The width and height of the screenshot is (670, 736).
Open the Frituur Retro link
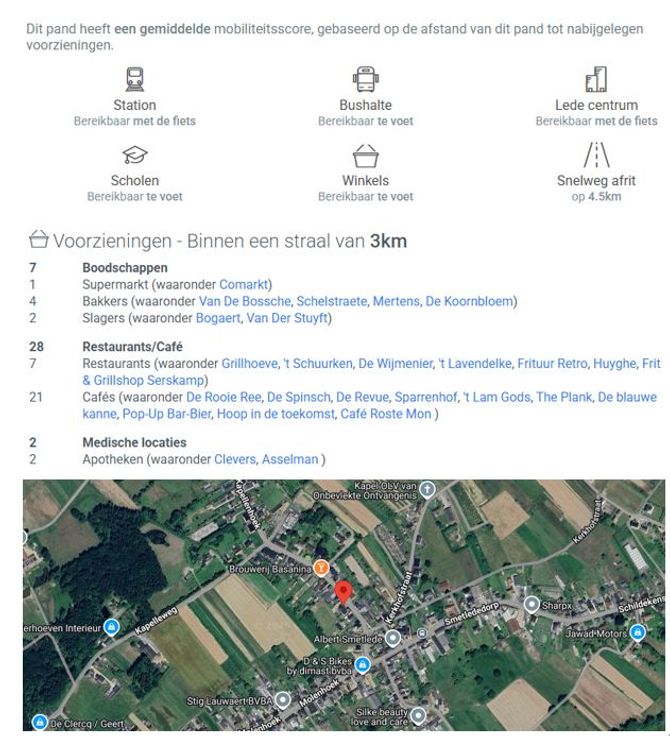point(553,364)
